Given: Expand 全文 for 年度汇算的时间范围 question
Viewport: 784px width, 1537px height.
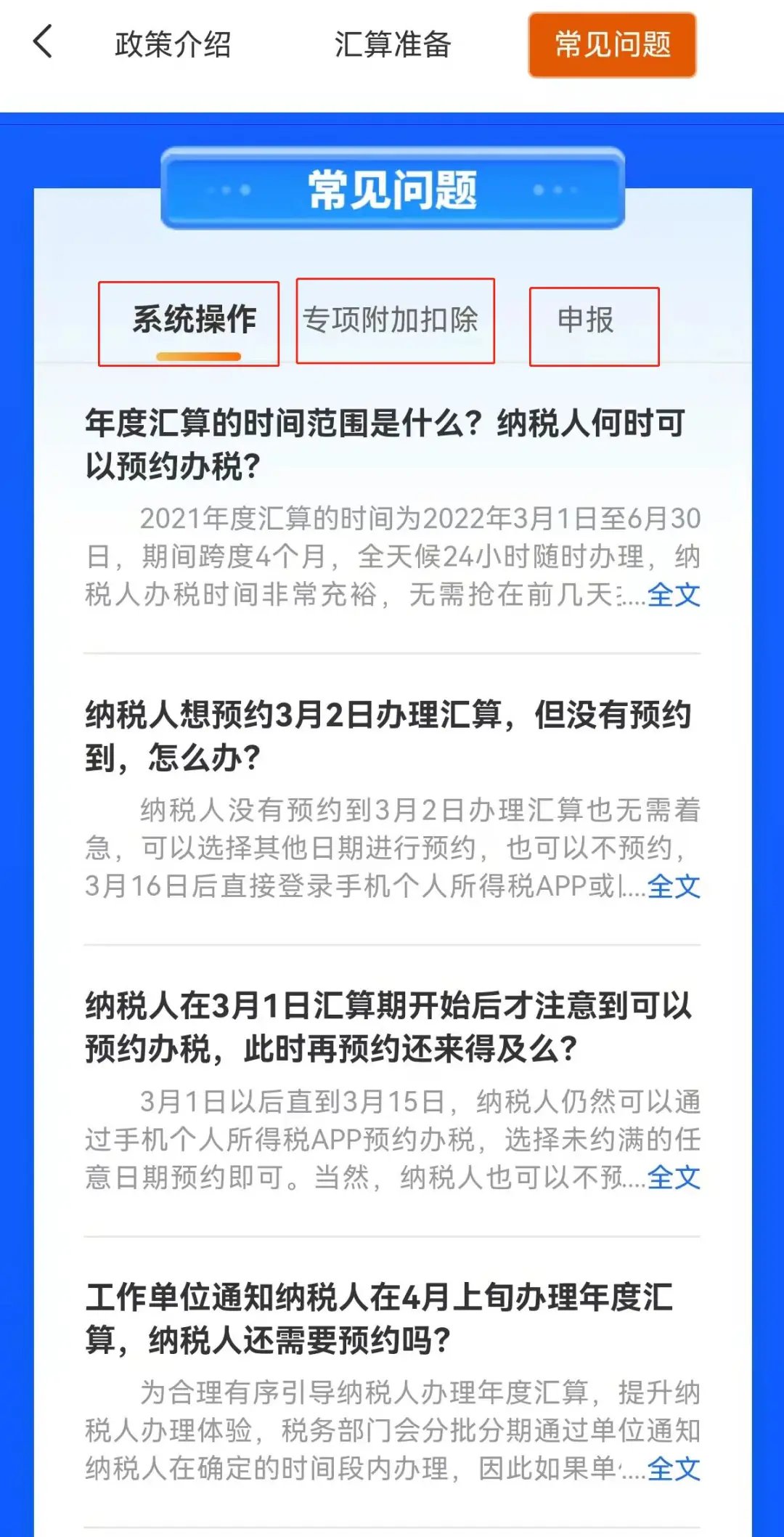Looking at the screenshot, I should (673, 595).
